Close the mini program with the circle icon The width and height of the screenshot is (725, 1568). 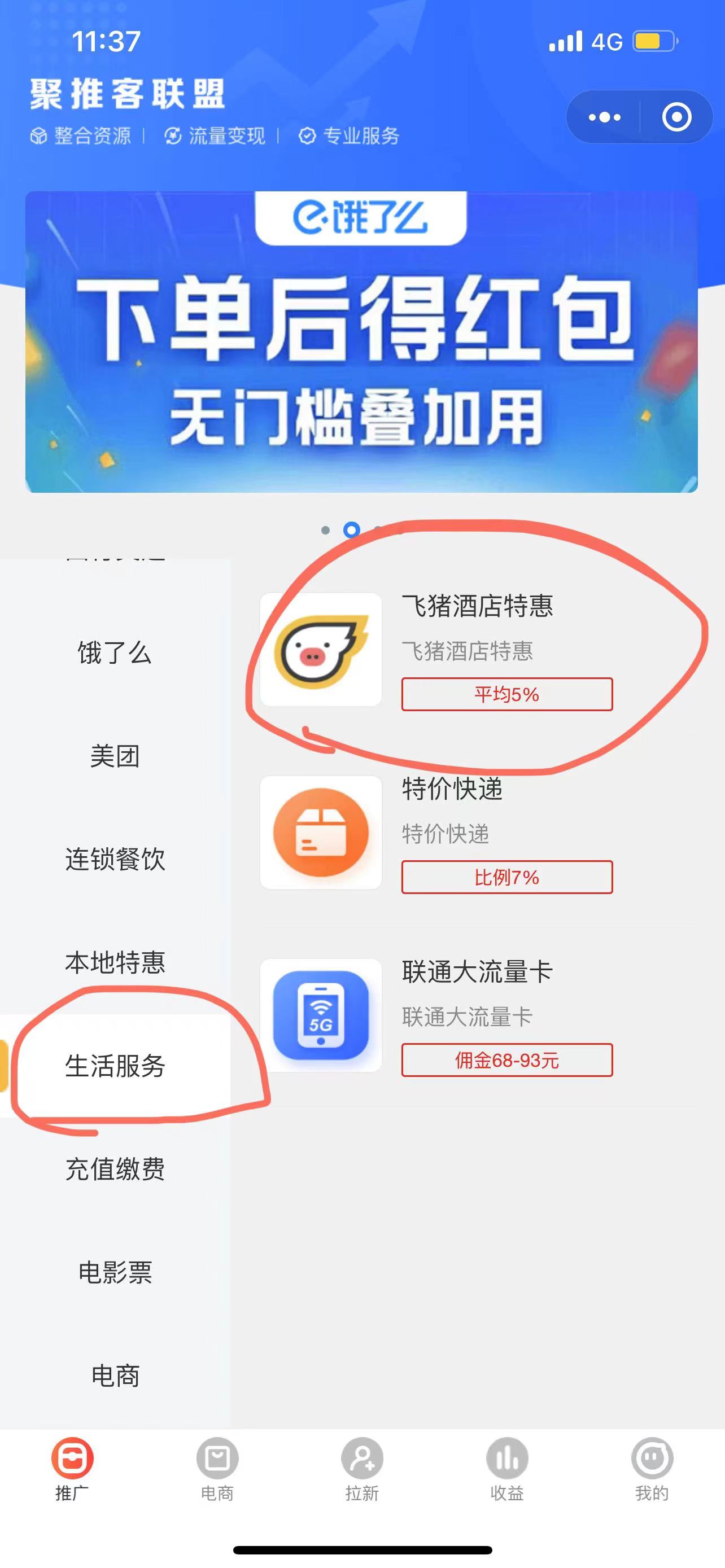[676, 117]
